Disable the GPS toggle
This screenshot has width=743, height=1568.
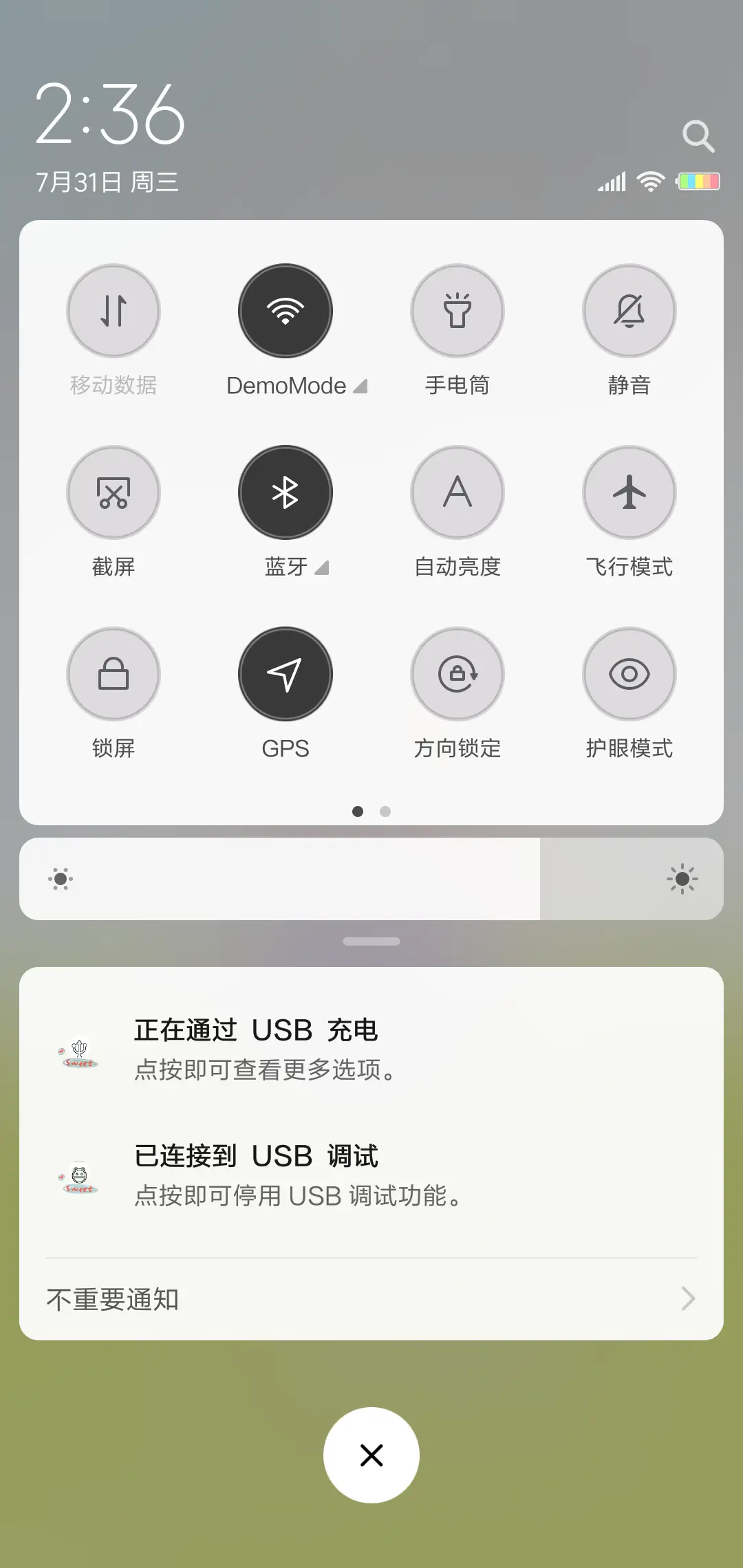pos(285,674)
